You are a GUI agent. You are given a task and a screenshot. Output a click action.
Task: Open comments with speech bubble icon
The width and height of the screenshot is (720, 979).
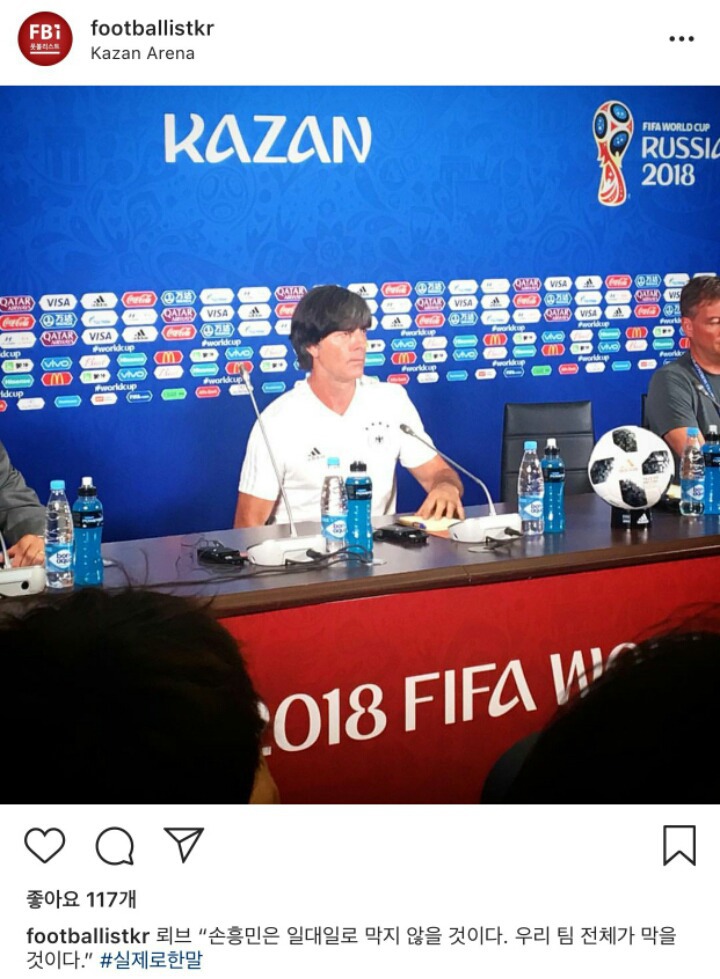click(114, 846)
